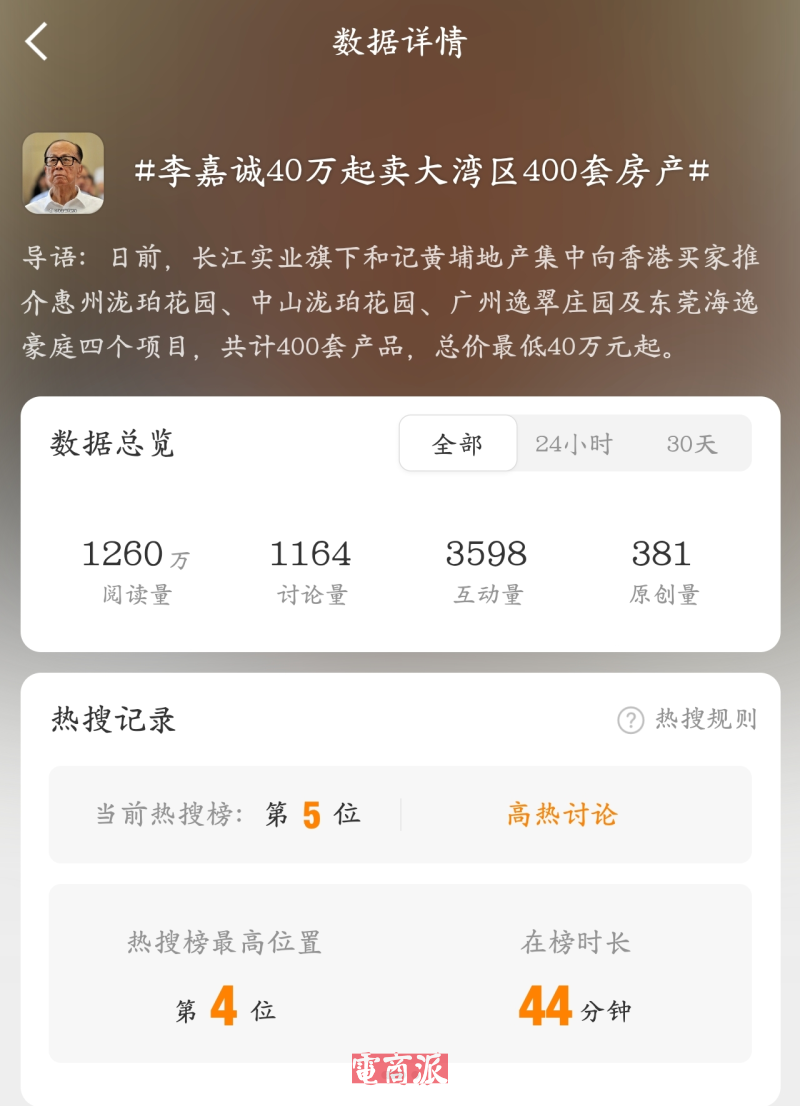Switch to the 24小时 data range
The image size is (800, 1106).
573,444
